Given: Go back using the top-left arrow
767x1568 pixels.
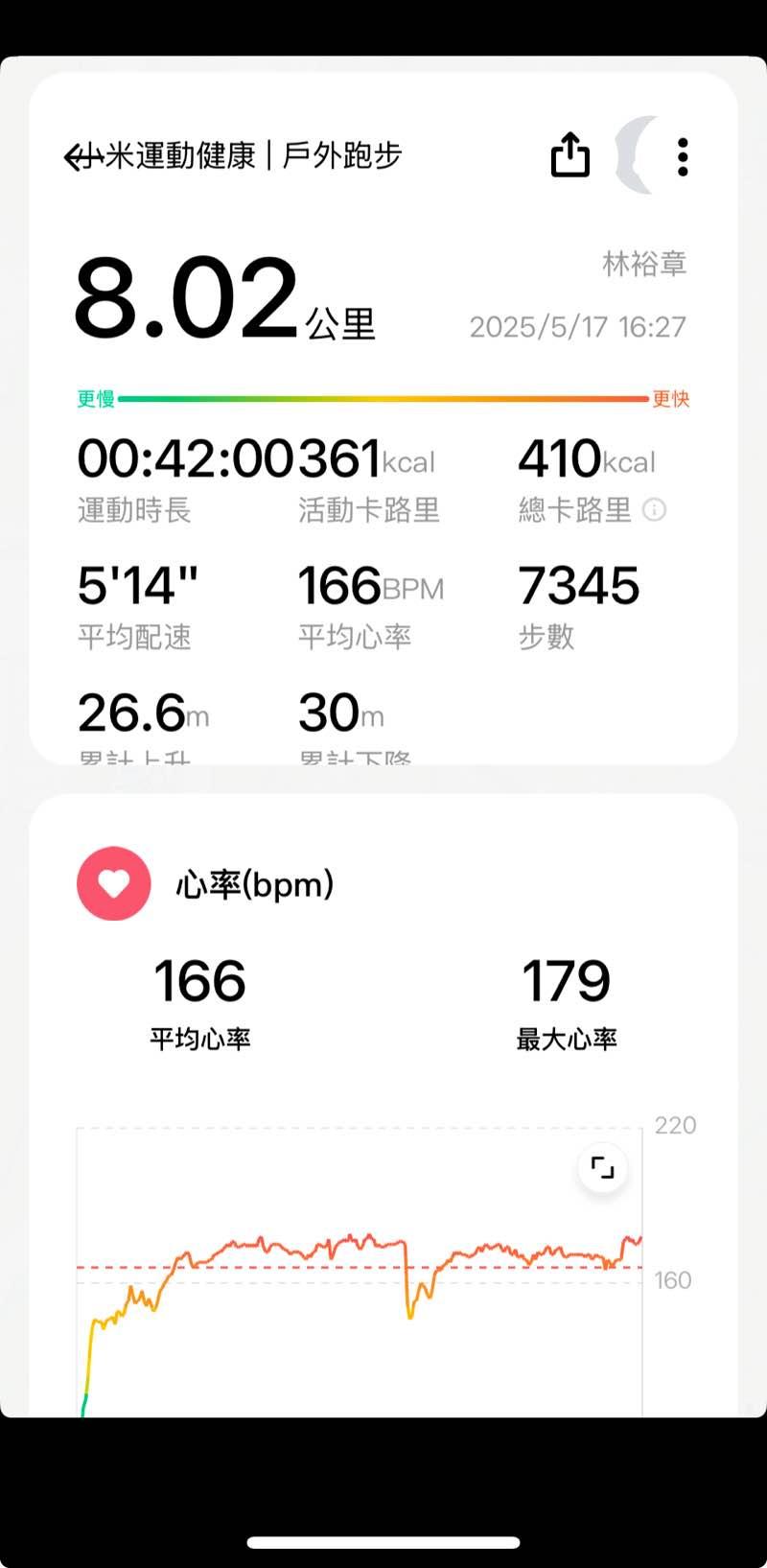Looking at the screenshot, I should pyautogui.click(x=79, y=156).
